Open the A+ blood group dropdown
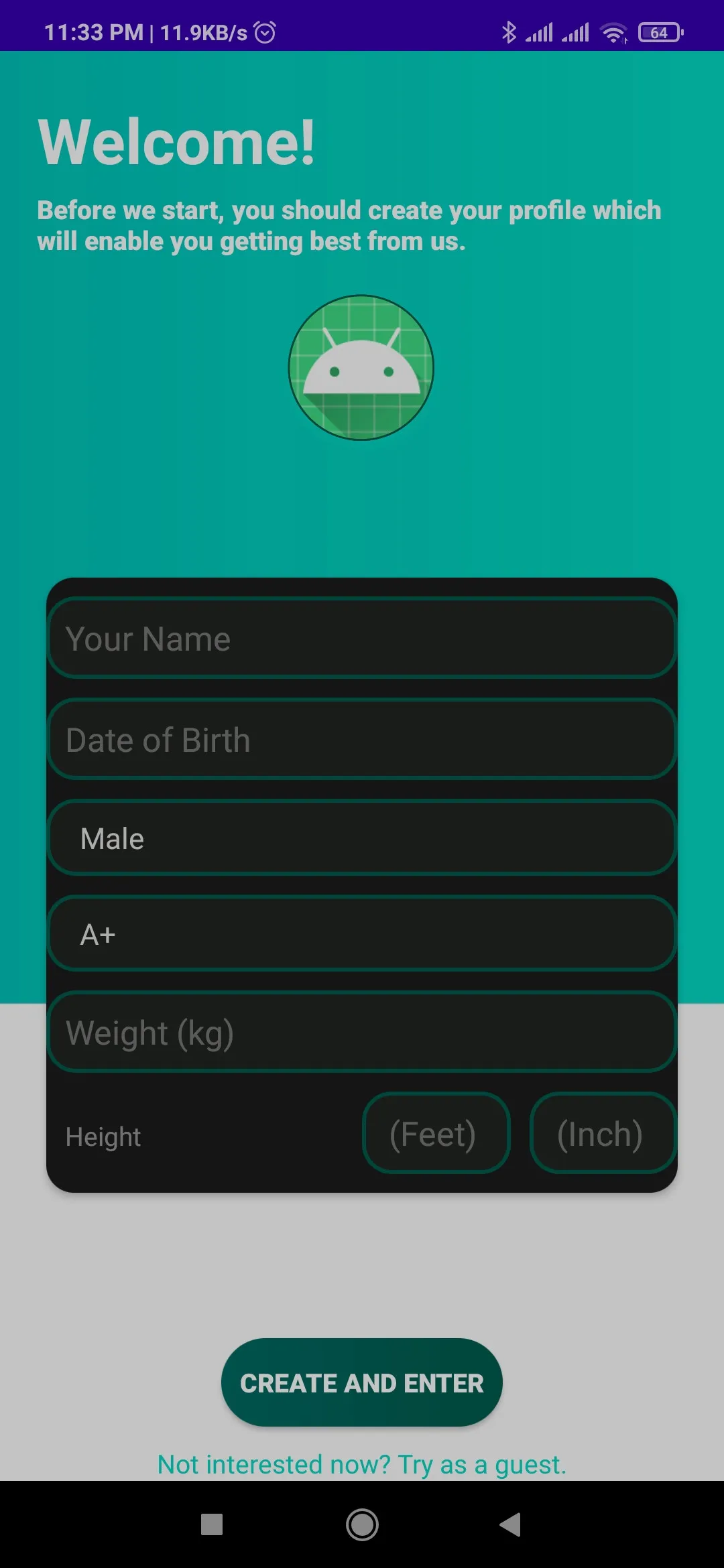Image resolution: width=724 pixels, height=1568 pixels. point(362,934)
